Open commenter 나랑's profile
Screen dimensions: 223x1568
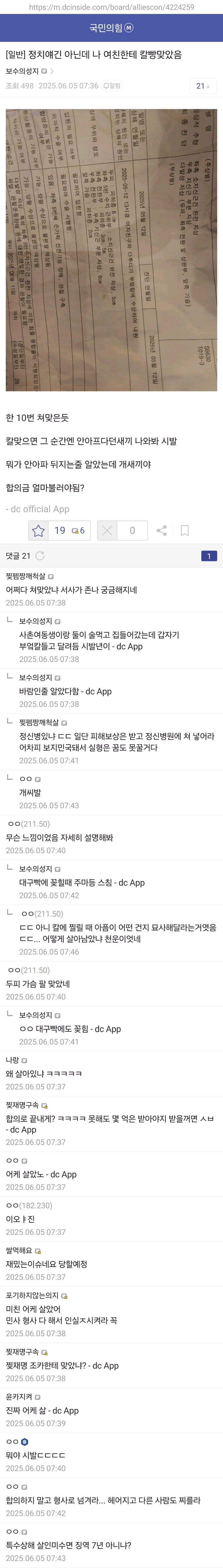13,1060
